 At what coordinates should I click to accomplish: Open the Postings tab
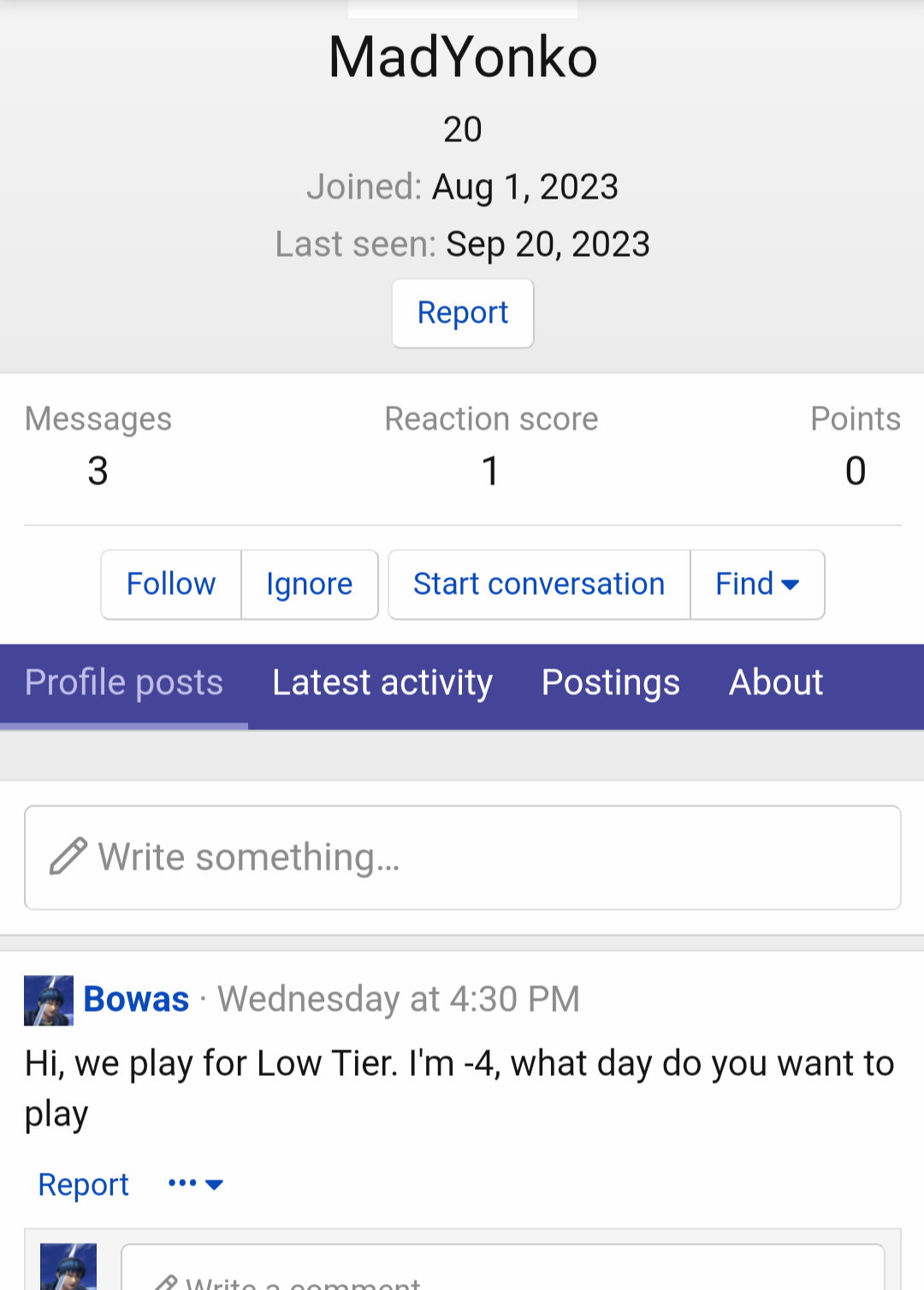point(610,683)
